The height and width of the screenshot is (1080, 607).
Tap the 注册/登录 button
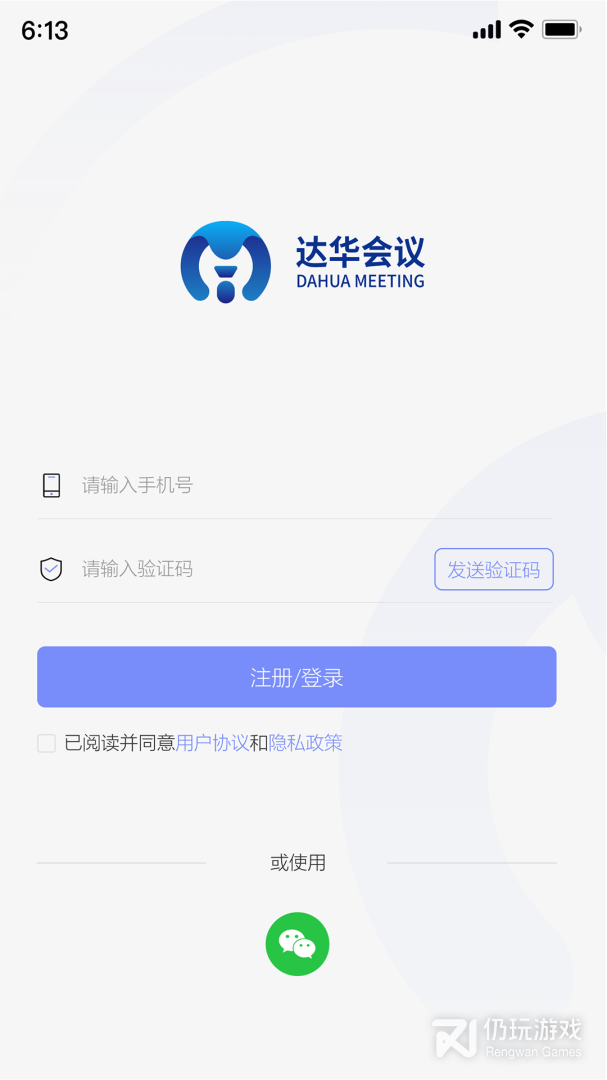click(296, 677)
